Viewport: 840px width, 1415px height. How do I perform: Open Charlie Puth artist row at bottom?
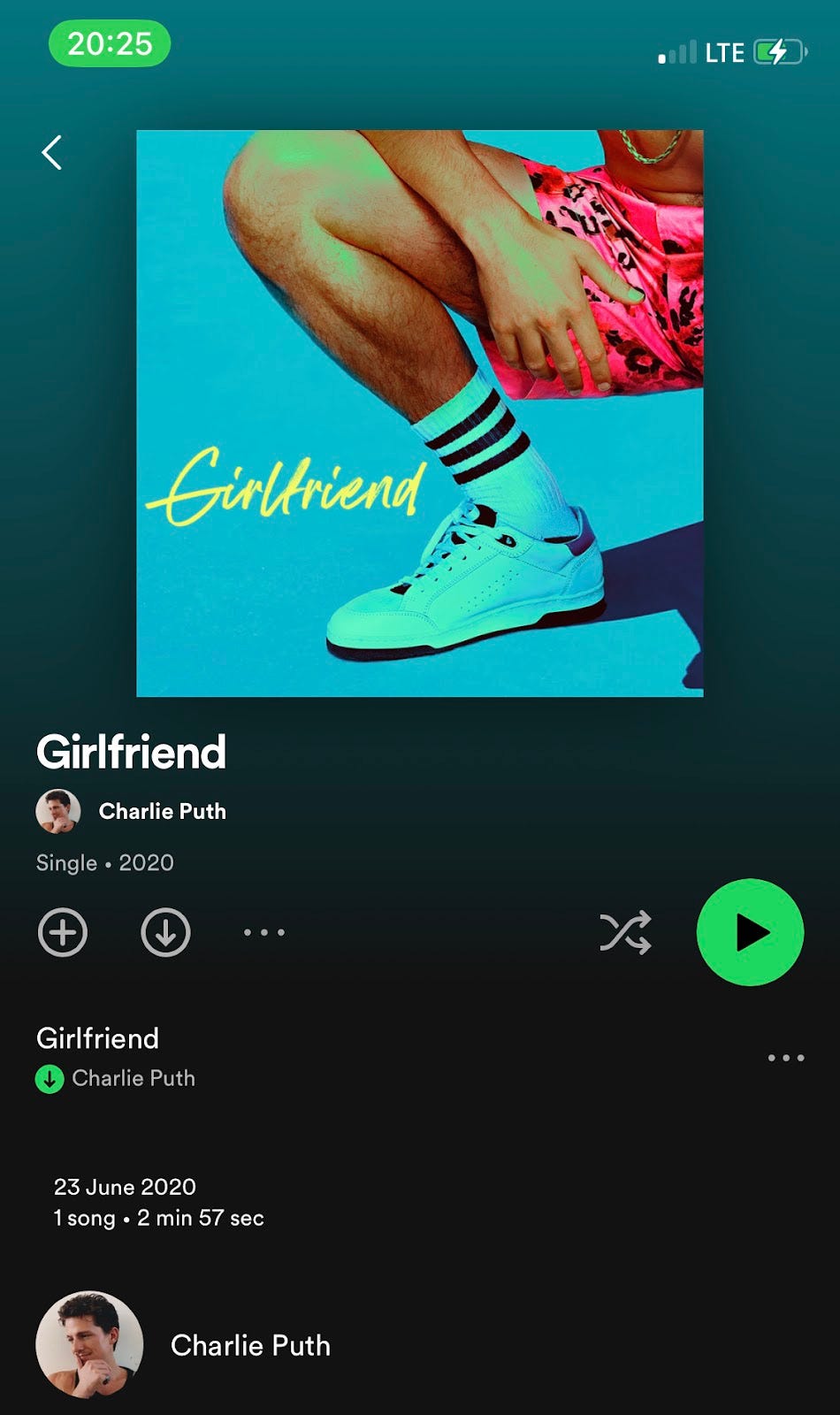pyautogui.click(x=250, y=1345)
